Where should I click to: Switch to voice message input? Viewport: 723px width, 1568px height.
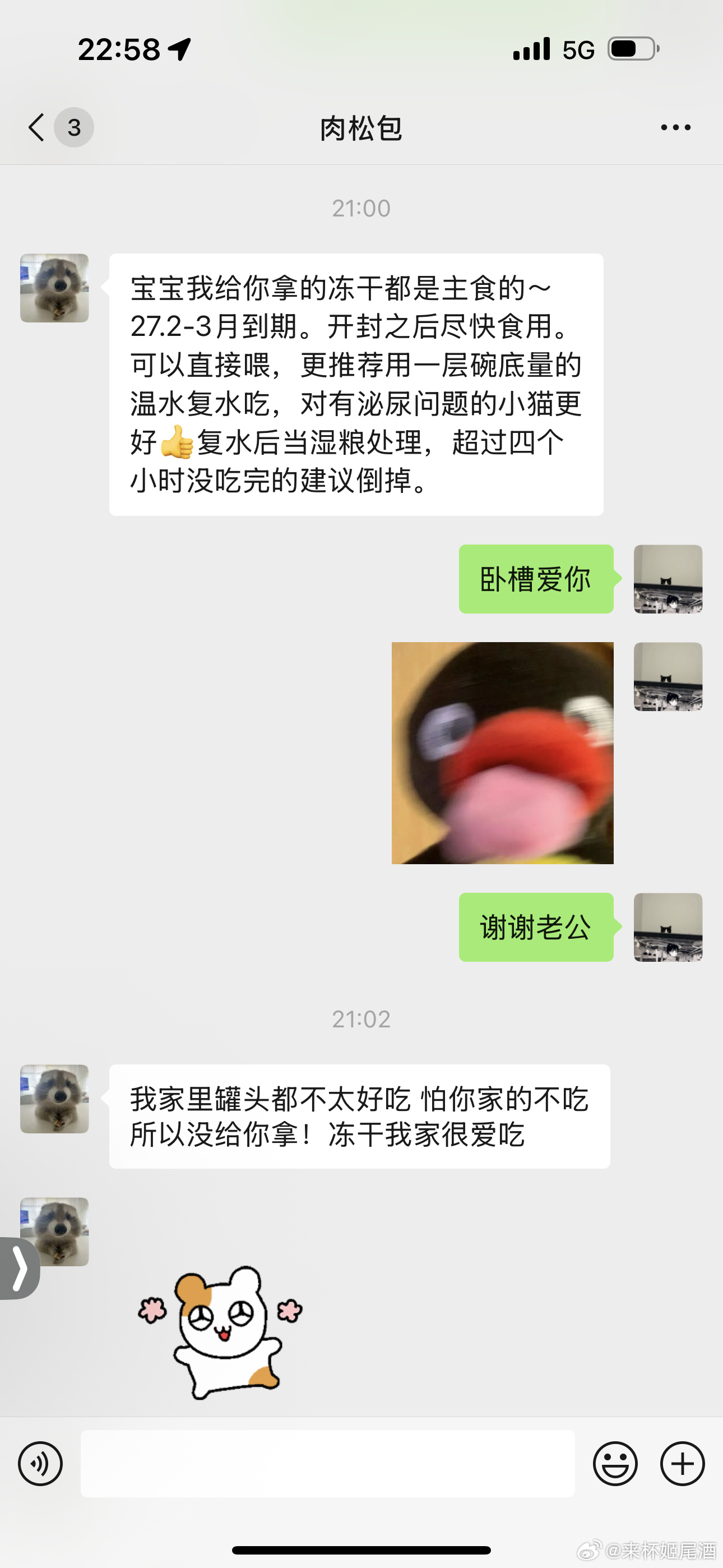click(40, 1464)
